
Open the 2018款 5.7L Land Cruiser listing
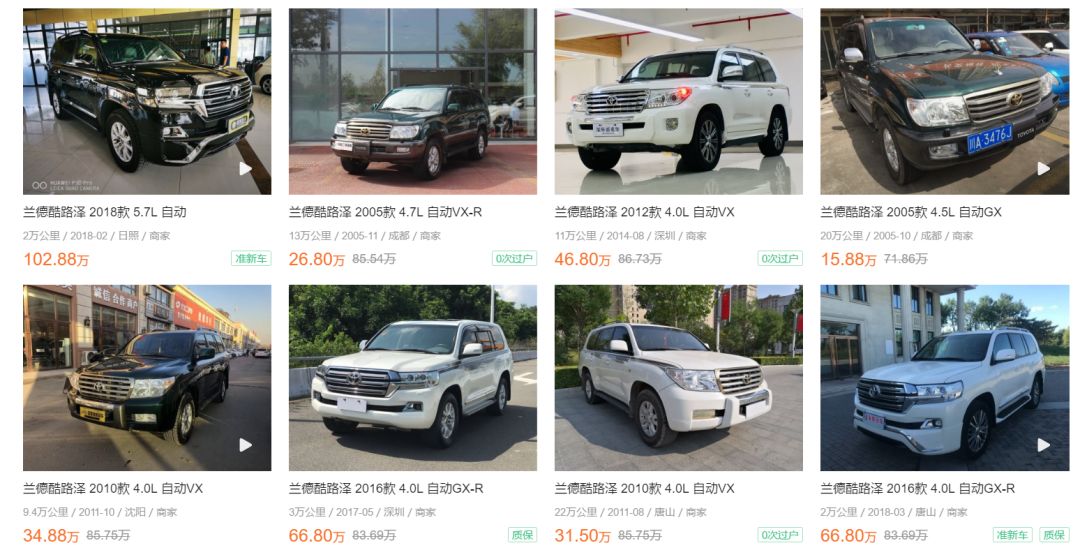(x=105, y=212)
